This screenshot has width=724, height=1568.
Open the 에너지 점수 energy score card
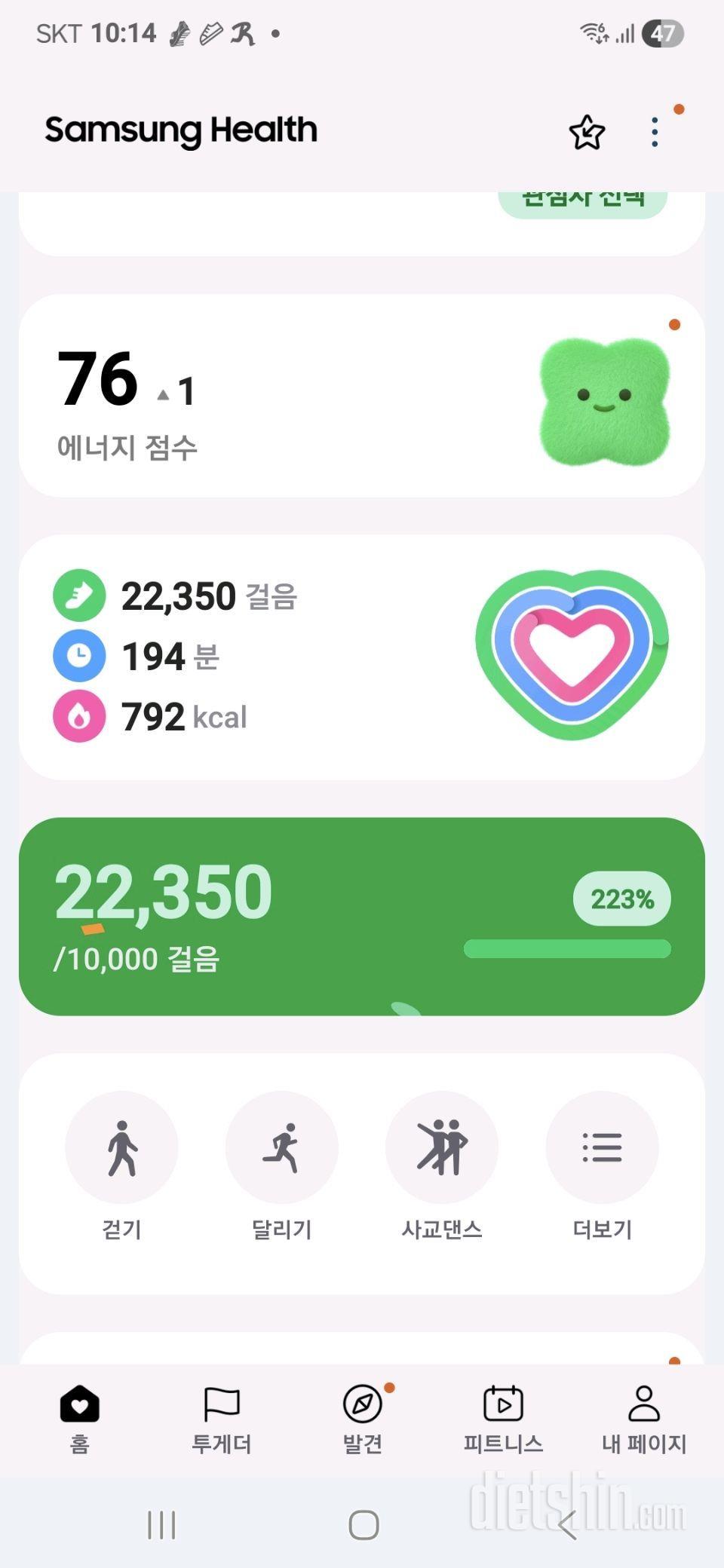(x=362, y=397)
